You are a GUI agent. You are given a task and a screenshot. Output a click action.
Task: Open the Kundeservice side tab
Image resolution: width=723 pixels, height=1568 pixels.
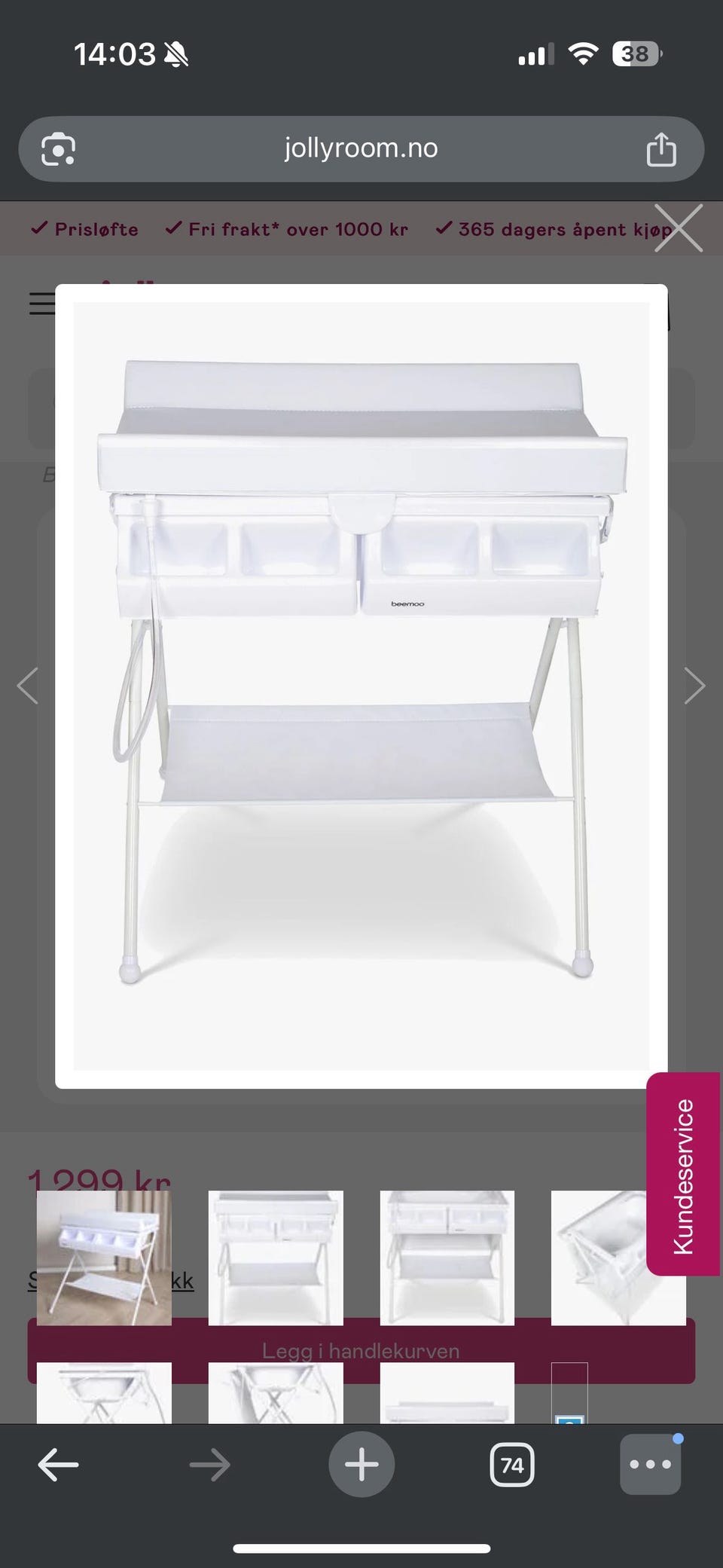click(682, 1174)
